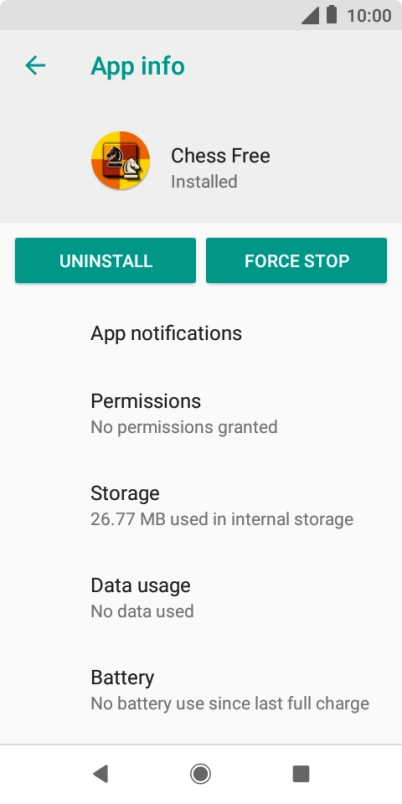Uninstall the Chess Free app
This screenshot has height=804, width=402.
(x=105, y=260)
